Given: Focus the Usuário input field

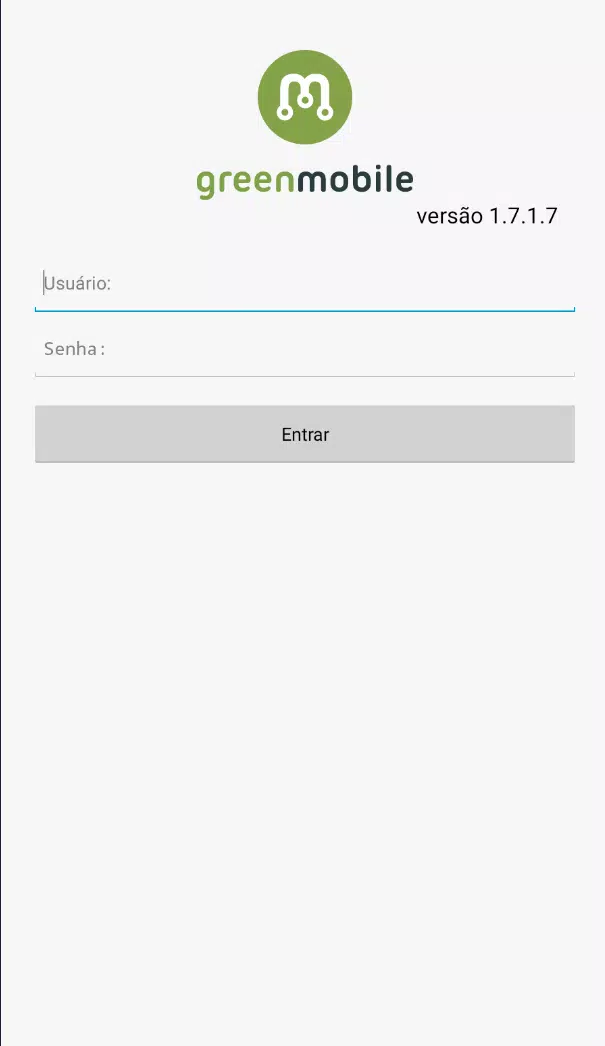Looking at the screenshot, I should [x=304, y=285].
